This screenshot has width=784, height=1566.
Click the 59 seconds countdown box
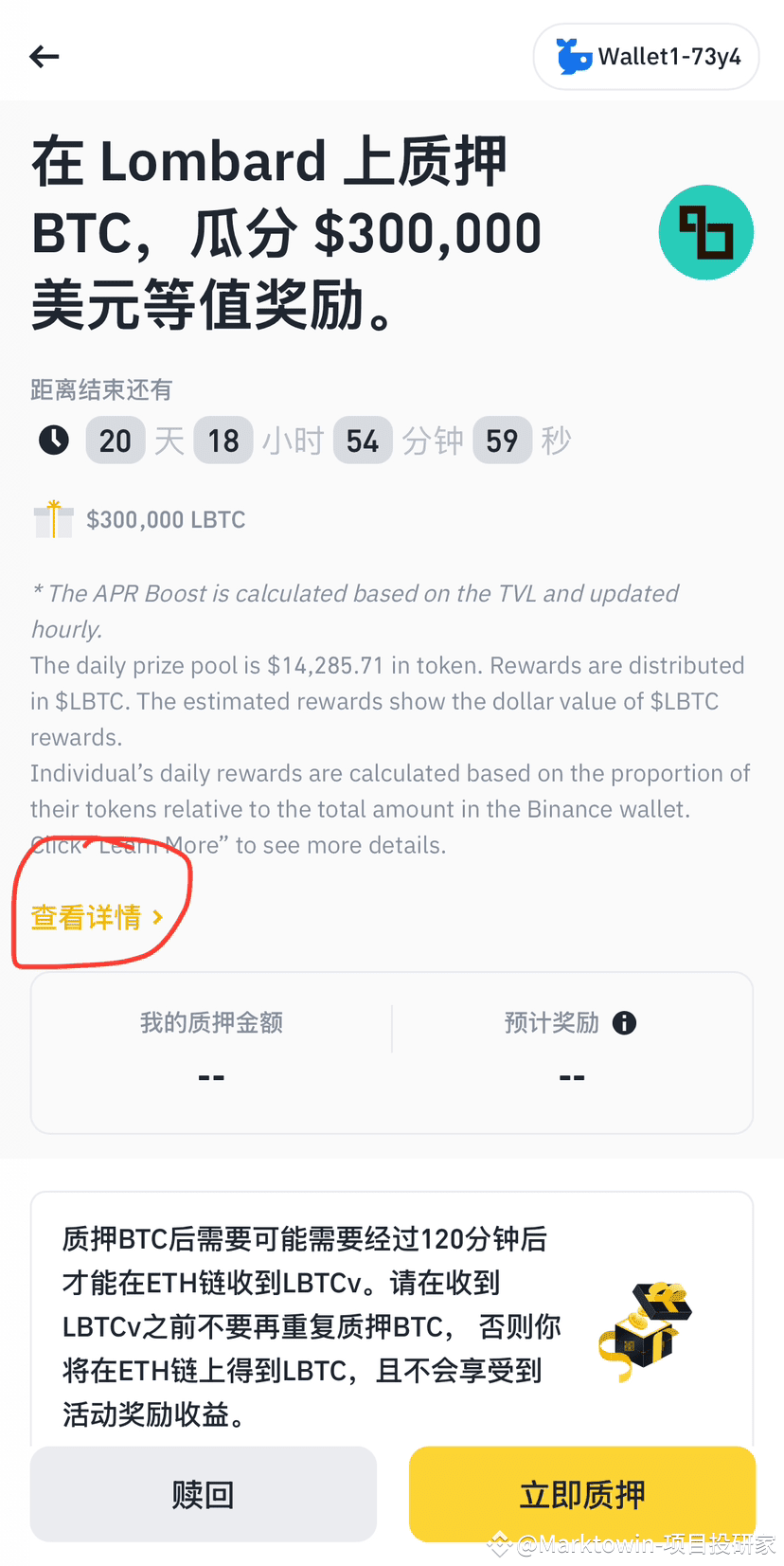[x=503, y=440]
